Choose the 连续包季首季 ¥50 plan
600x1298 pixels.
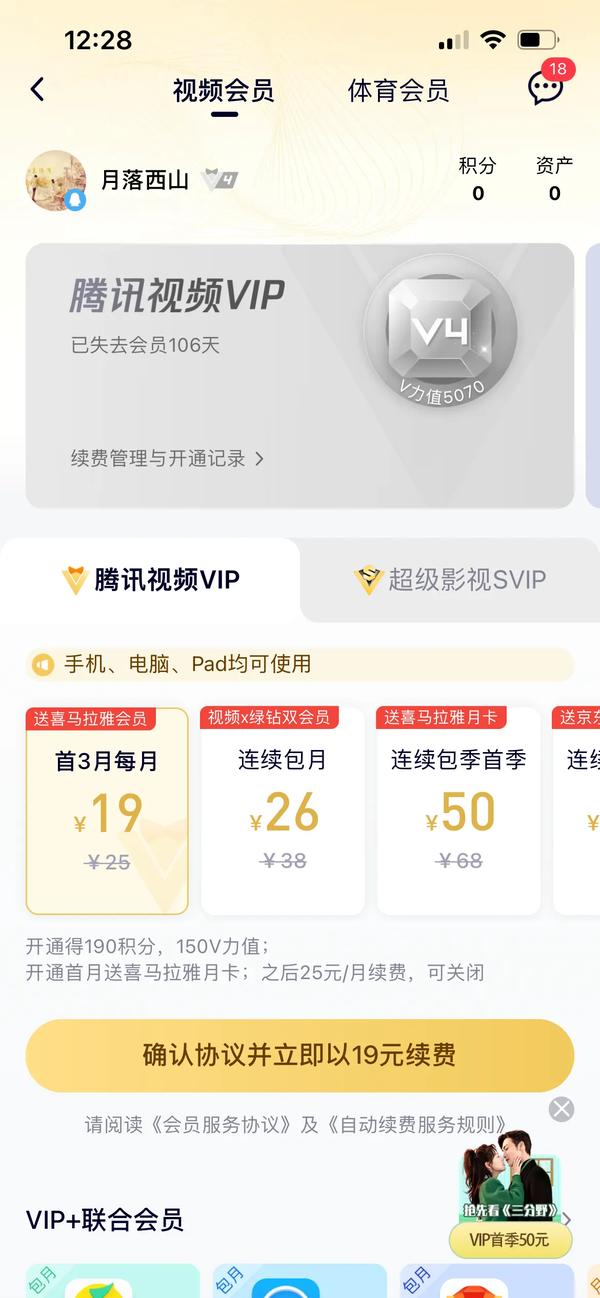click(x=459, y=810)
